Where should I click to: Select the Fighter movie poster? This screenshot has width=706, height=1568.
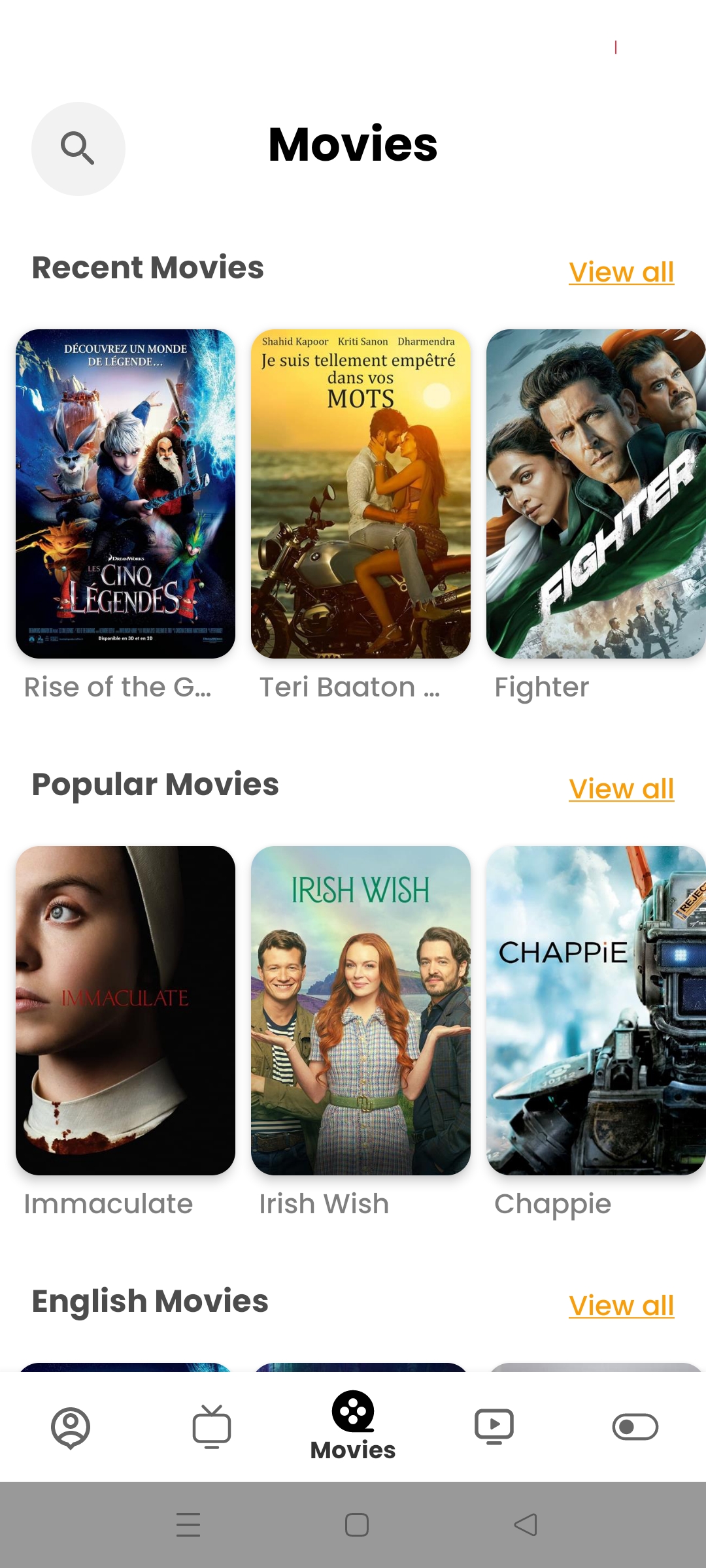coord(595,494)
